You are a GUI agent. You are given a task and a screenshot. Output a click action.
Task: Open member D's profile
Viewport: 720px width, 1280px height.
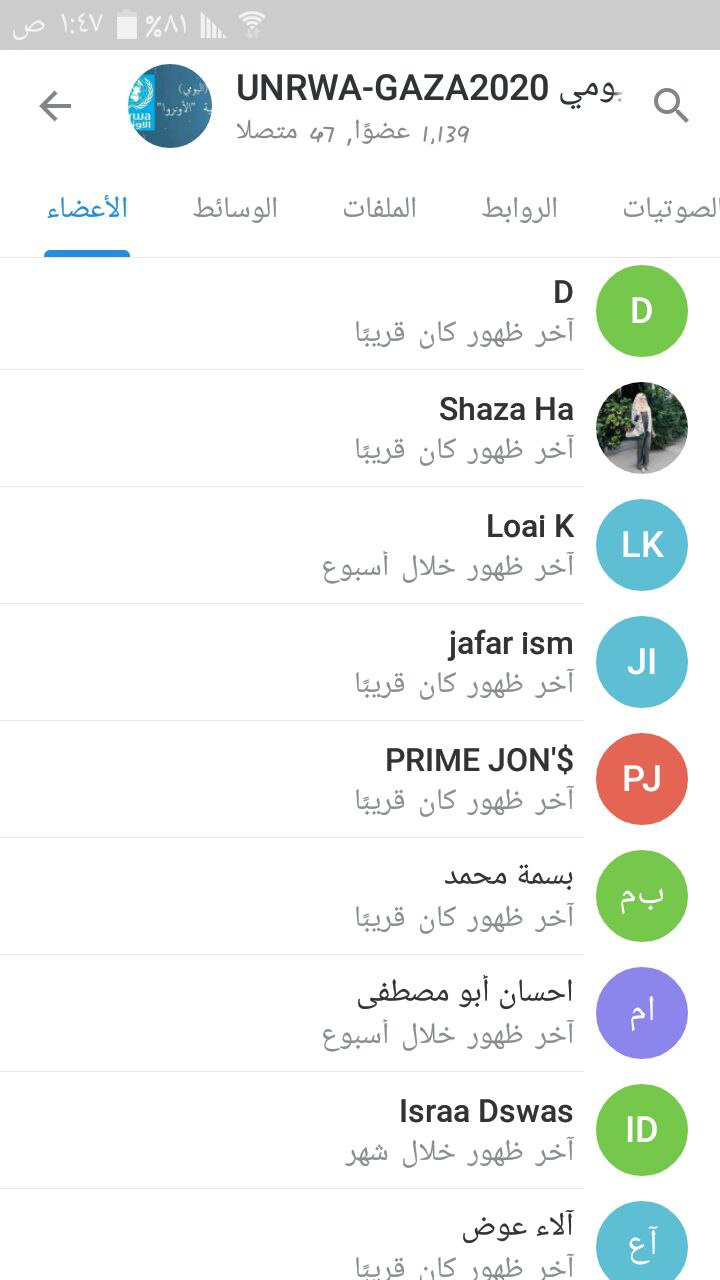[x=360, y=312]
